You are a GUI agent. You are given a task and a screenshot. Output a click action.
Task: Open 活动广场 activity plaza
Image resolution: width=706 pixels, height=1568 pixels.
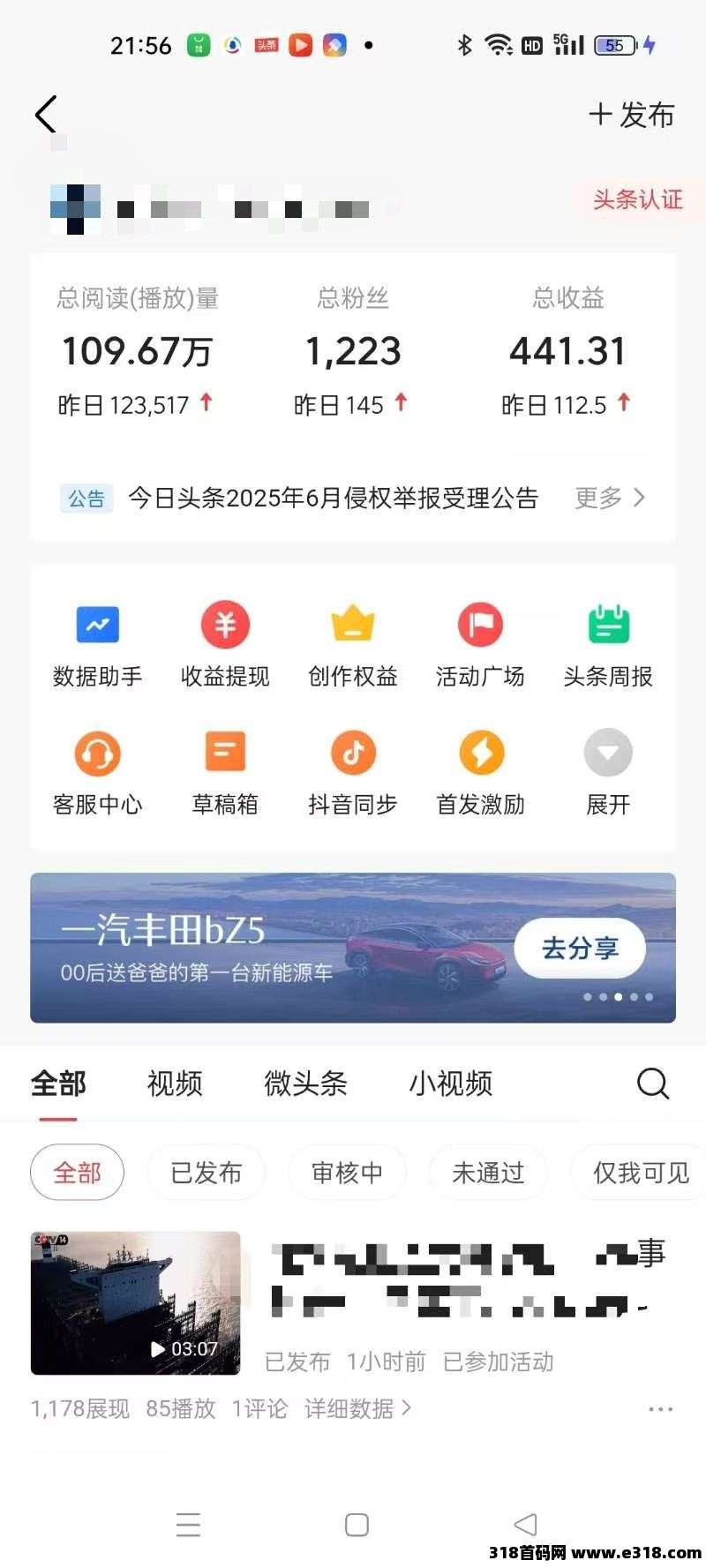(480, 643)
